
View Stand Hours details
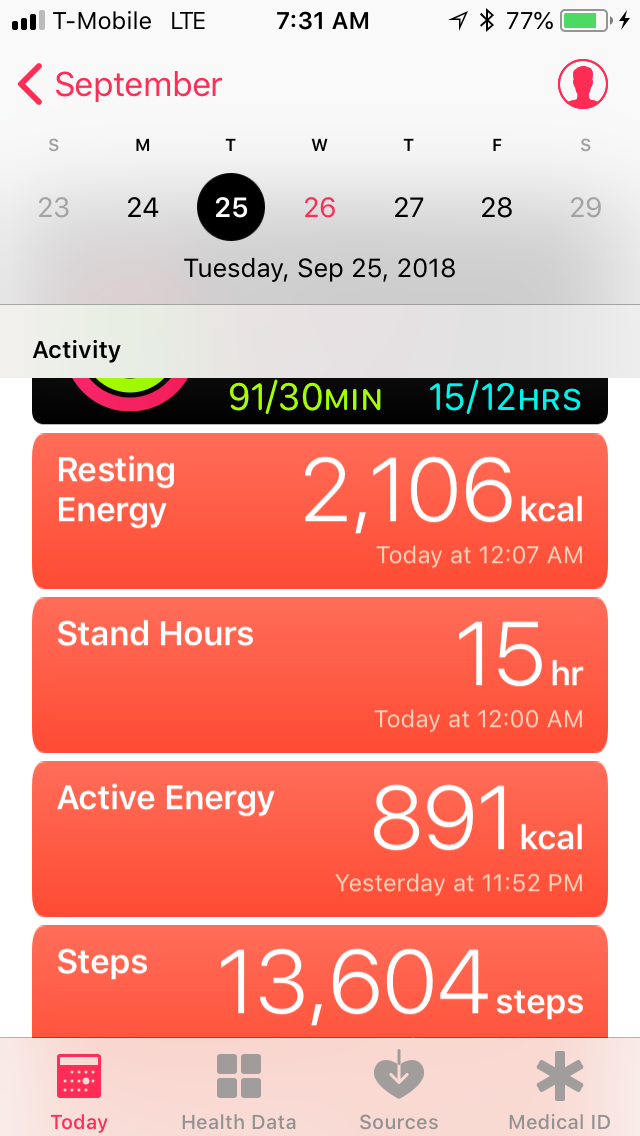coord(320,675)
